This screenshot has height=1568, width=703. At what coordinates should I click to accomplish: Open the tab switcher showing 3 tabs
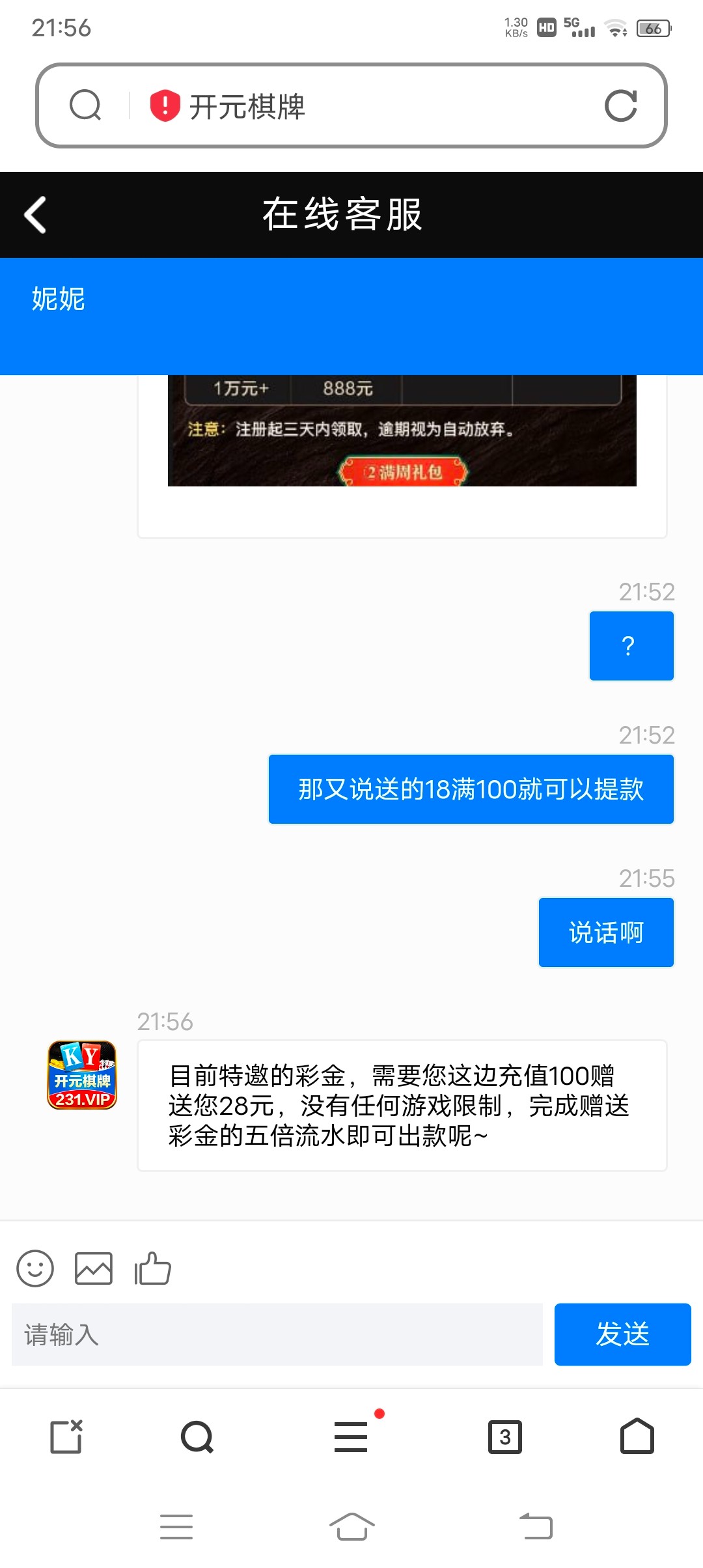(505, 1436)
